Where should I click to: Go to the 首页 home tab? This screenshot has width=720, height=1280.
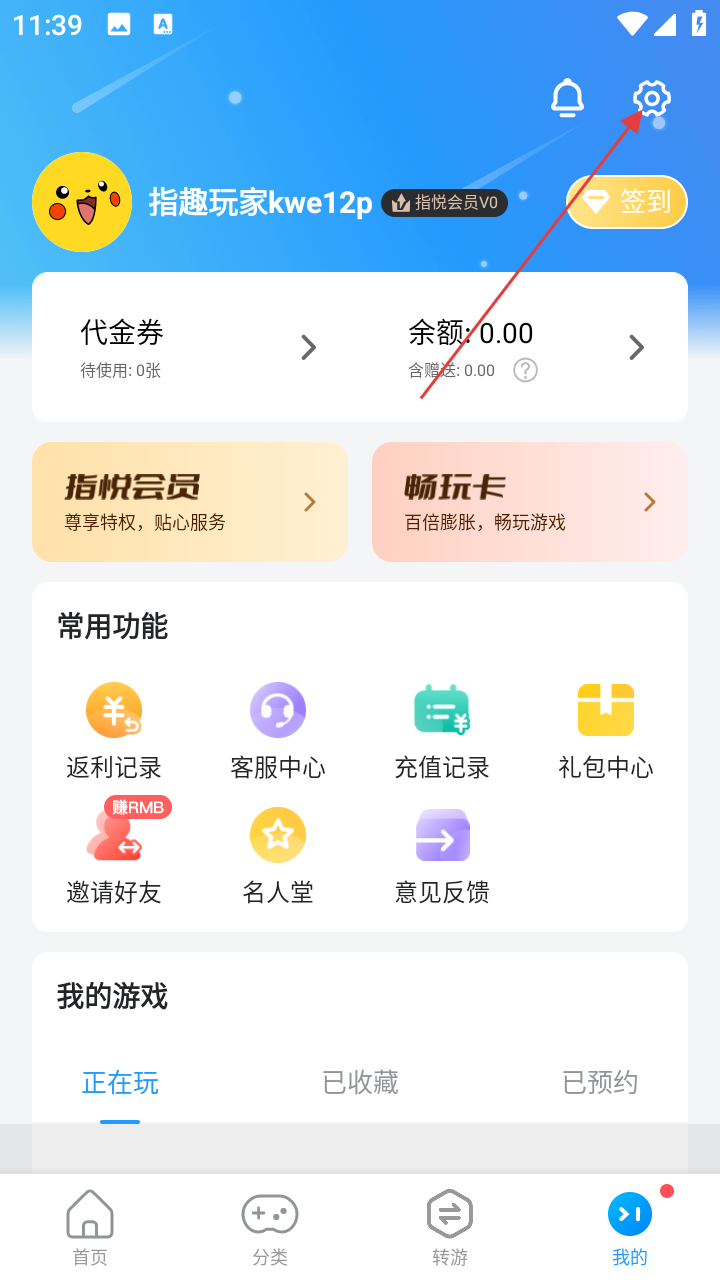click(x=90, y=1228)
